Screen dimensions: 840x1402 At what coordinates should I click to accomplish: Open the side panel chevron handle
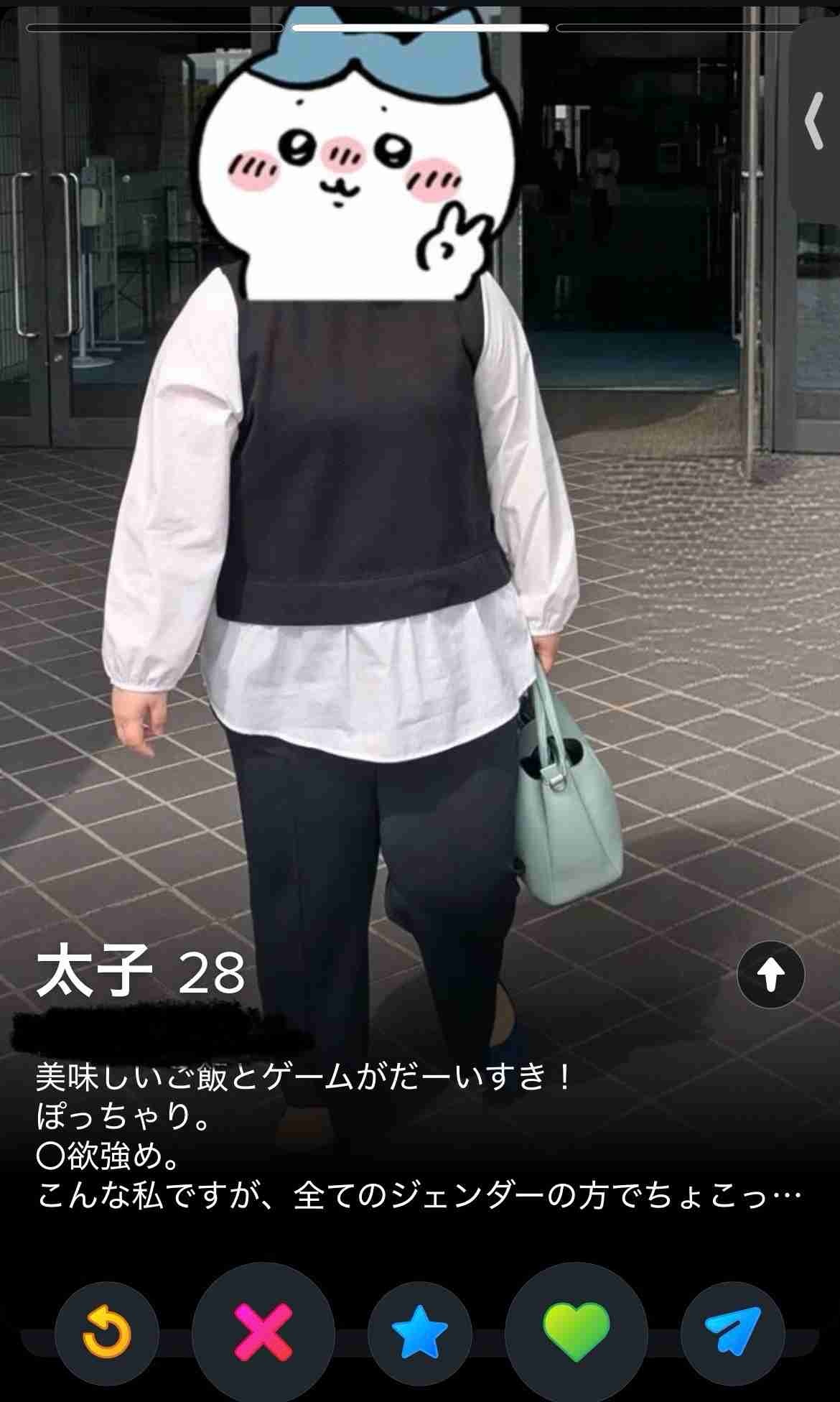pos(815,122)
